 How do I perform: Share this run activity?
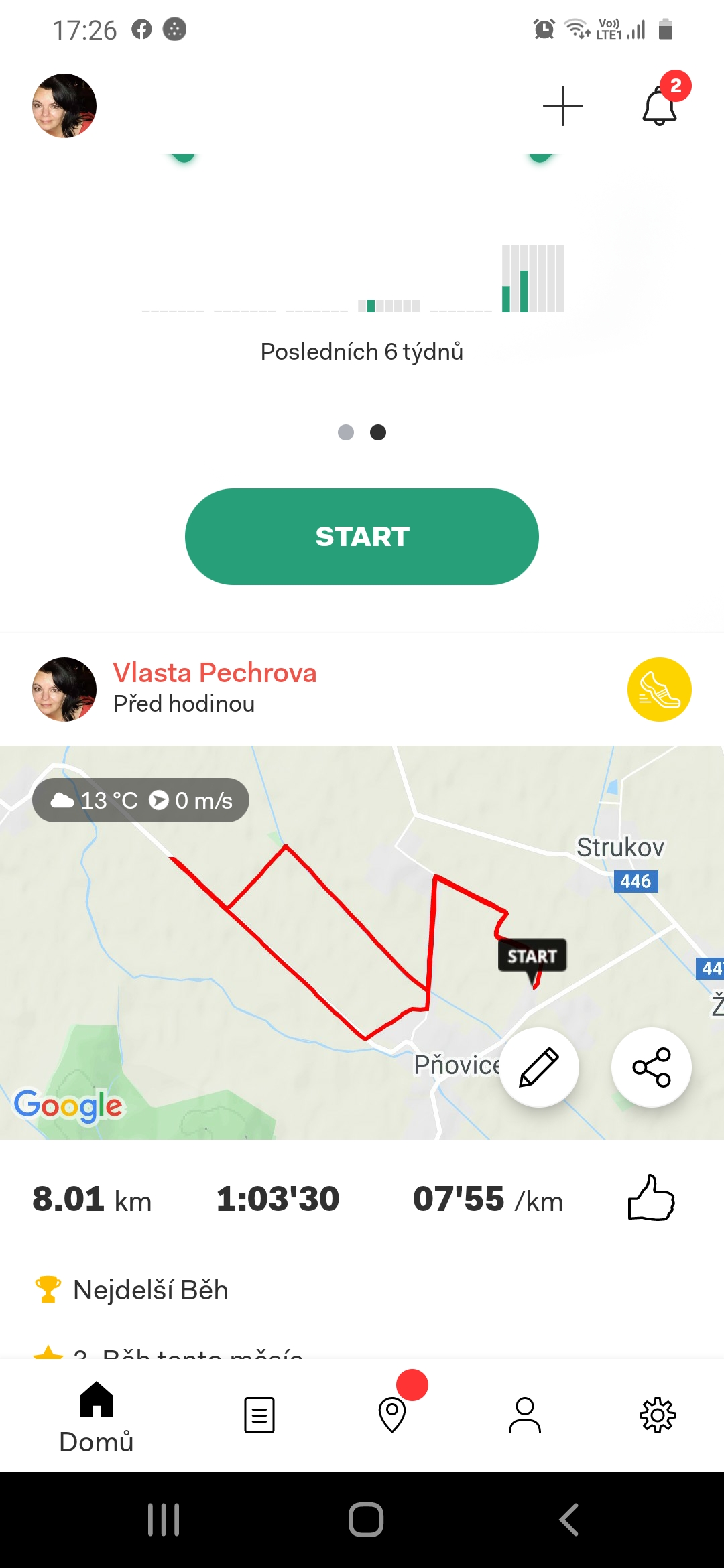(x=652, y=1067)
